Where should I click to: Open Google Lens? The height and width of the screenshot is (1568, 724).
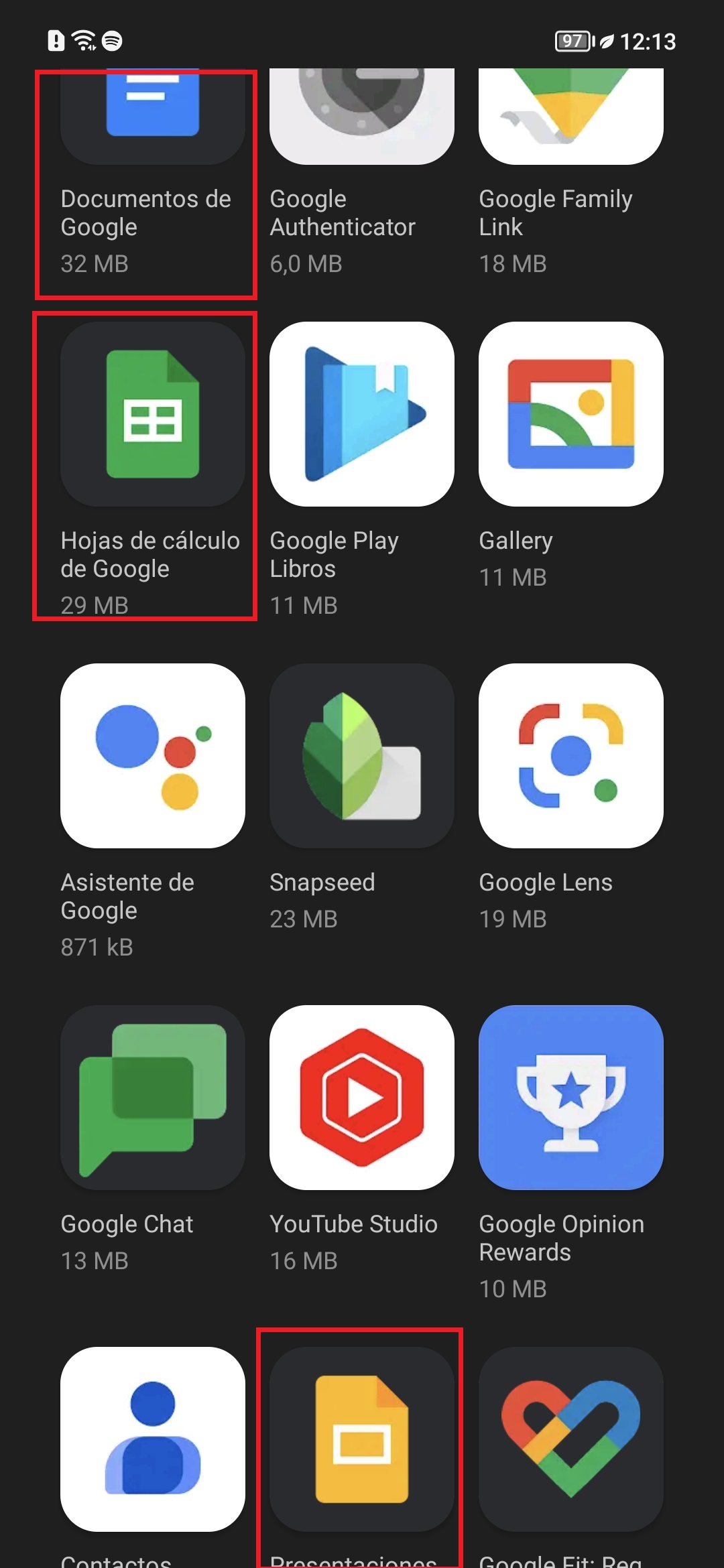(x=571, y=756)
